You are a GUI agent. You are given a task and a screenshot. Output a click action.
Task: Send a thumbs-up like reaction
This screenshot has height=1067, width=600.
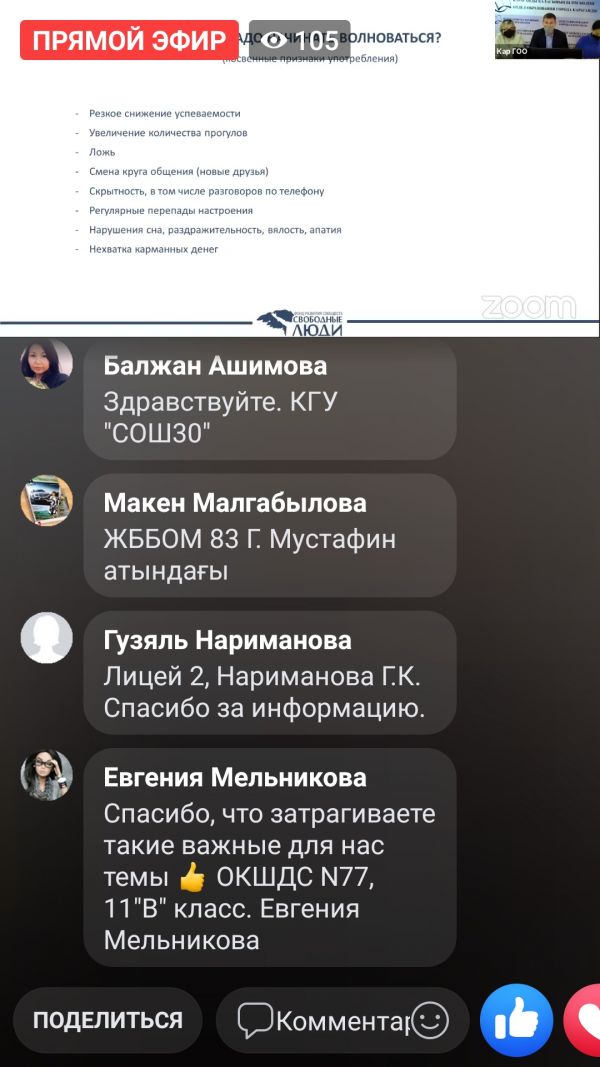click(516, 1021)
